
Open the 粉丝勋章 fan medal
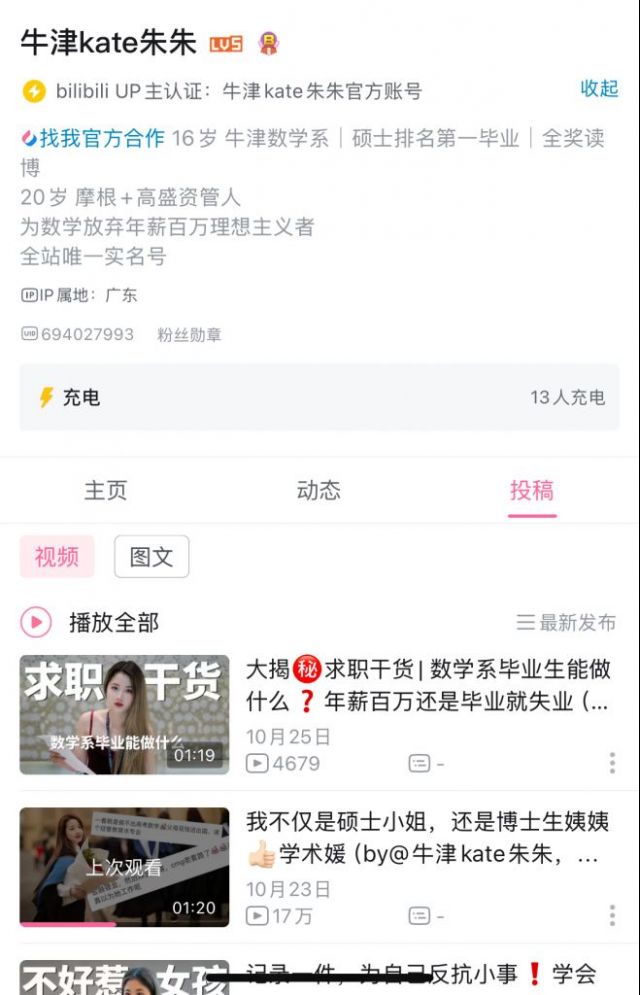point(189,335)
